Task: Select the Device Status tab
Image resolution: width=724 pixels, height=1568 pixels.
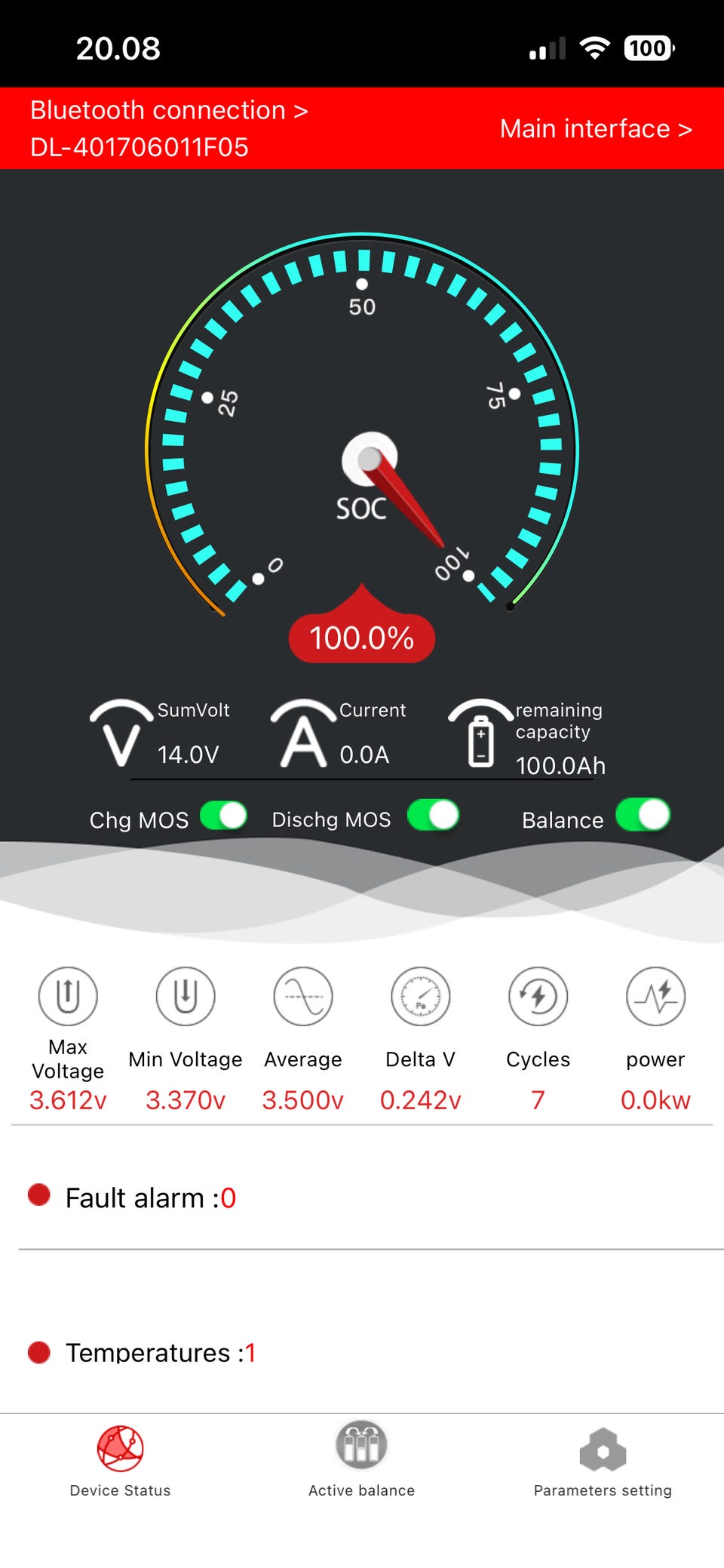Action: click(121, 1462)
